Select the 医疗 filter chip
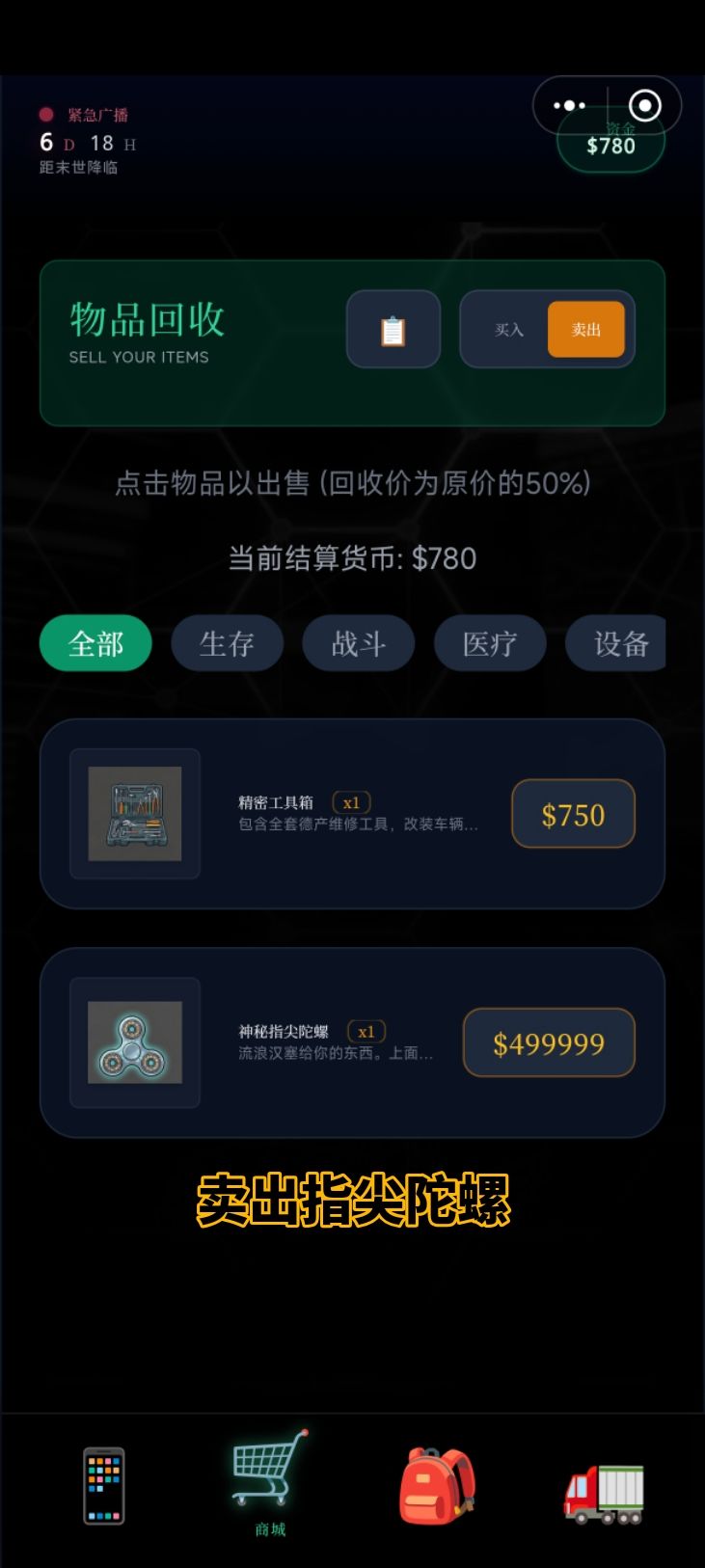The height and width of the screenshot is (1568, 705). click(x=489, y=642)
